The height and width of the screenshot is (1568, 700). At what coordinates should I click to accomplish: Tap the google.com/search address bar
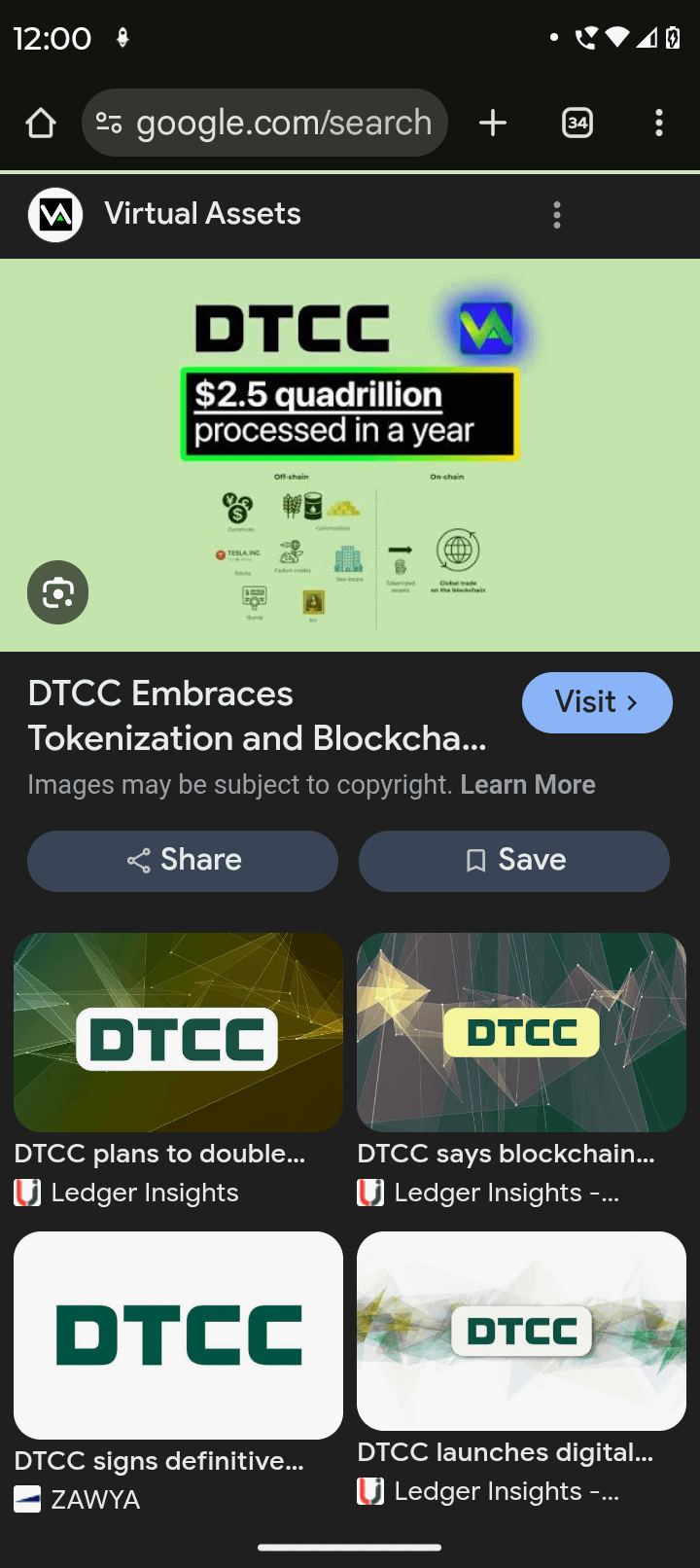[x=264, y=124]
